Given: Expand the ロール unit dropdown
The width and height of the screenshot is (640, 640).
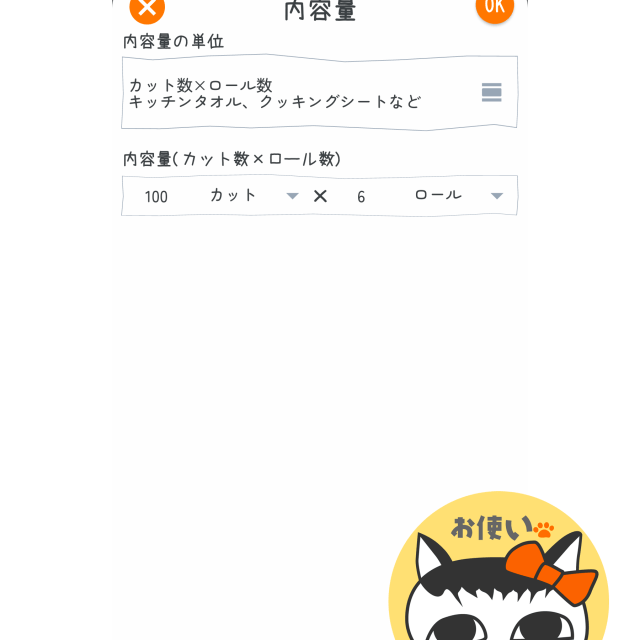Looking at the screenshot, I should point(459,196).
